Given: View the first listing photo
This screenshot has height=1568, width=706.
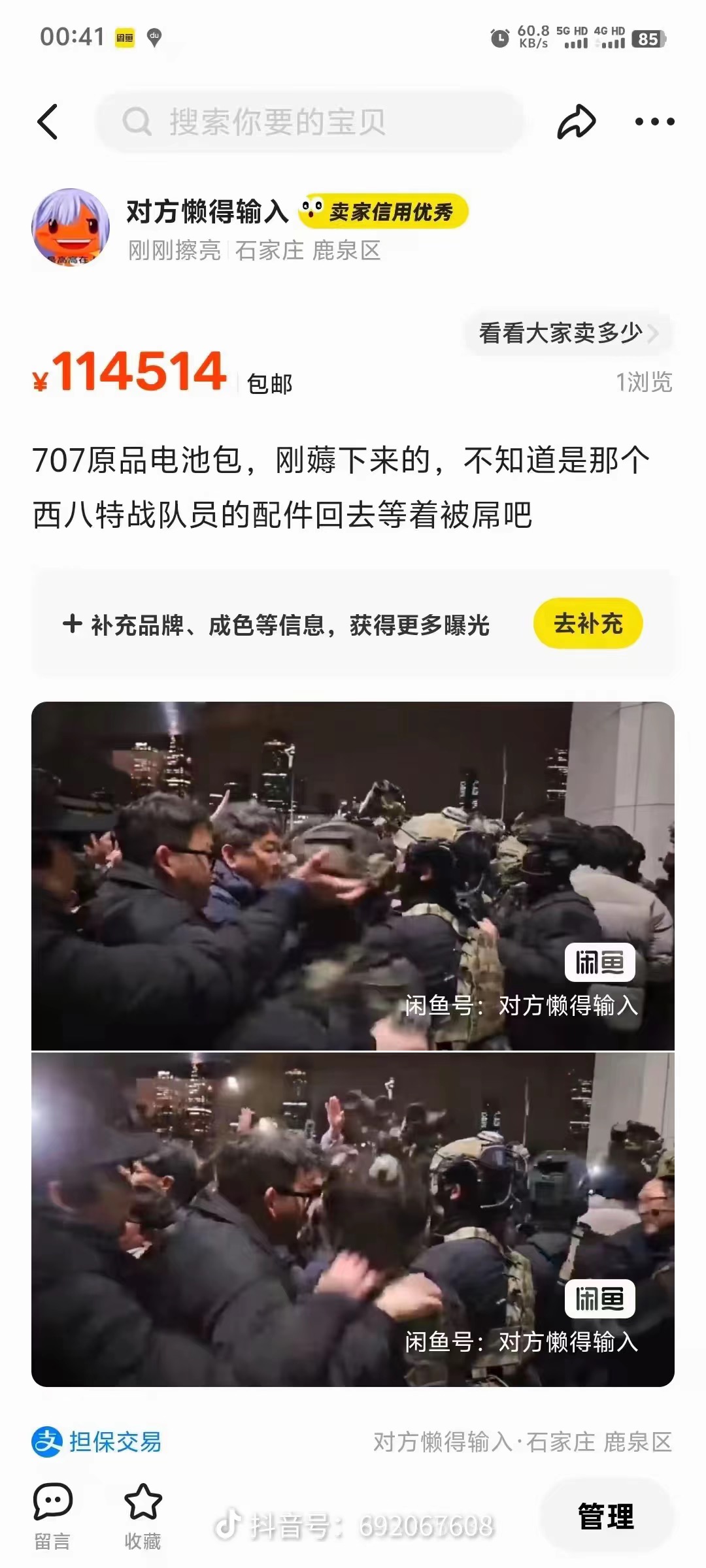Looking at the screenshot, I should click(353, 875).
